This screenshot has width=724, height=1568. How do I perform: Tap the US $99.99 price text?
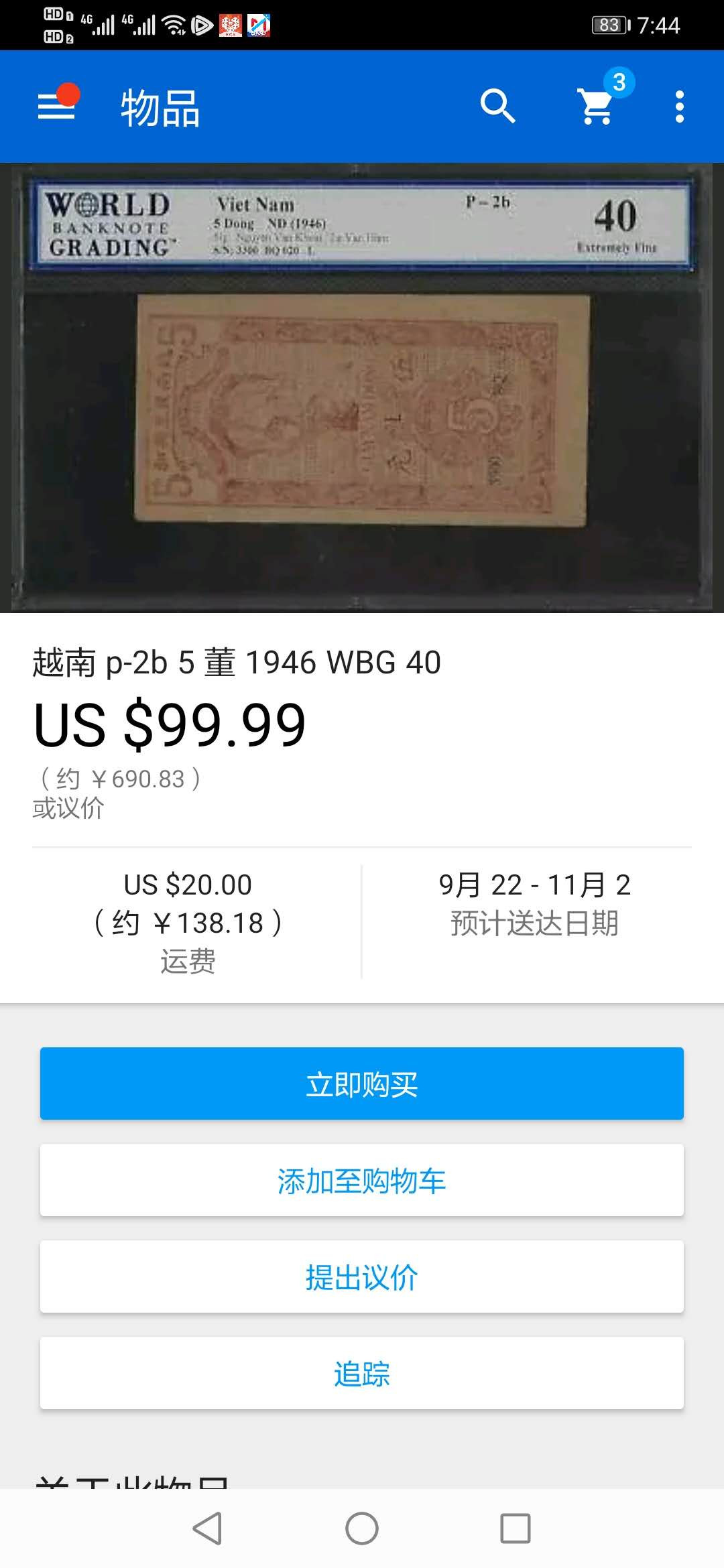point(170,726)
